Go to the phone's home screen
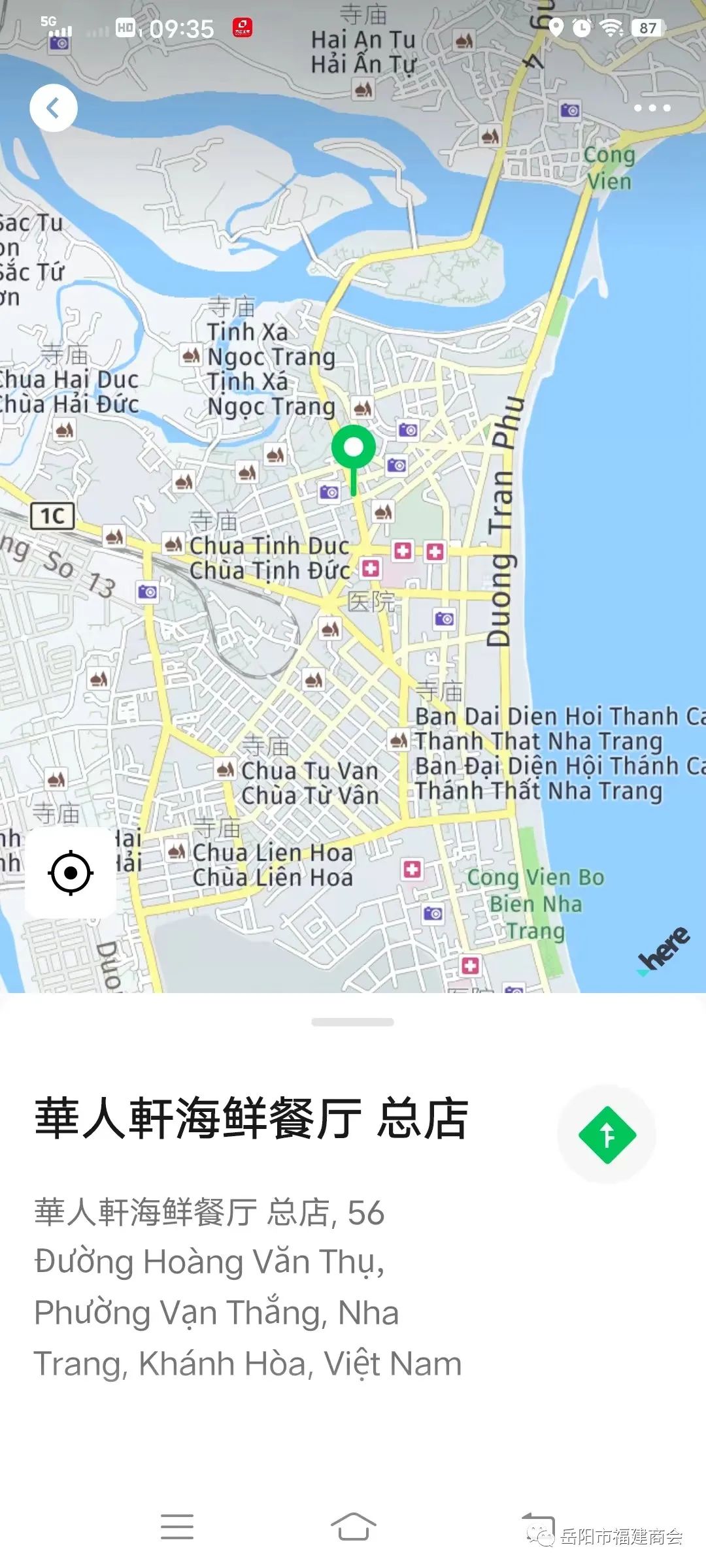The height and width of the screenshot is (1568, 706). pos(353,1526)
